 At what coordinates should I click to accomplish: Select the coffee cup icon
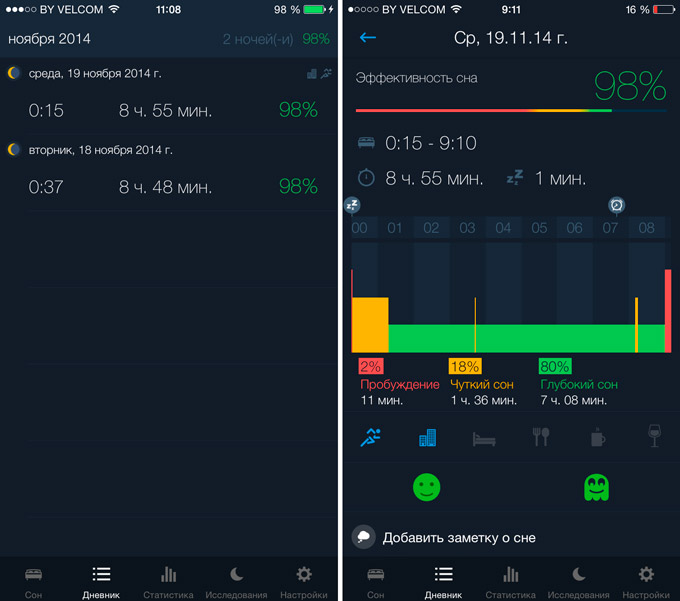pyautogui.click(x=597, y=437)
